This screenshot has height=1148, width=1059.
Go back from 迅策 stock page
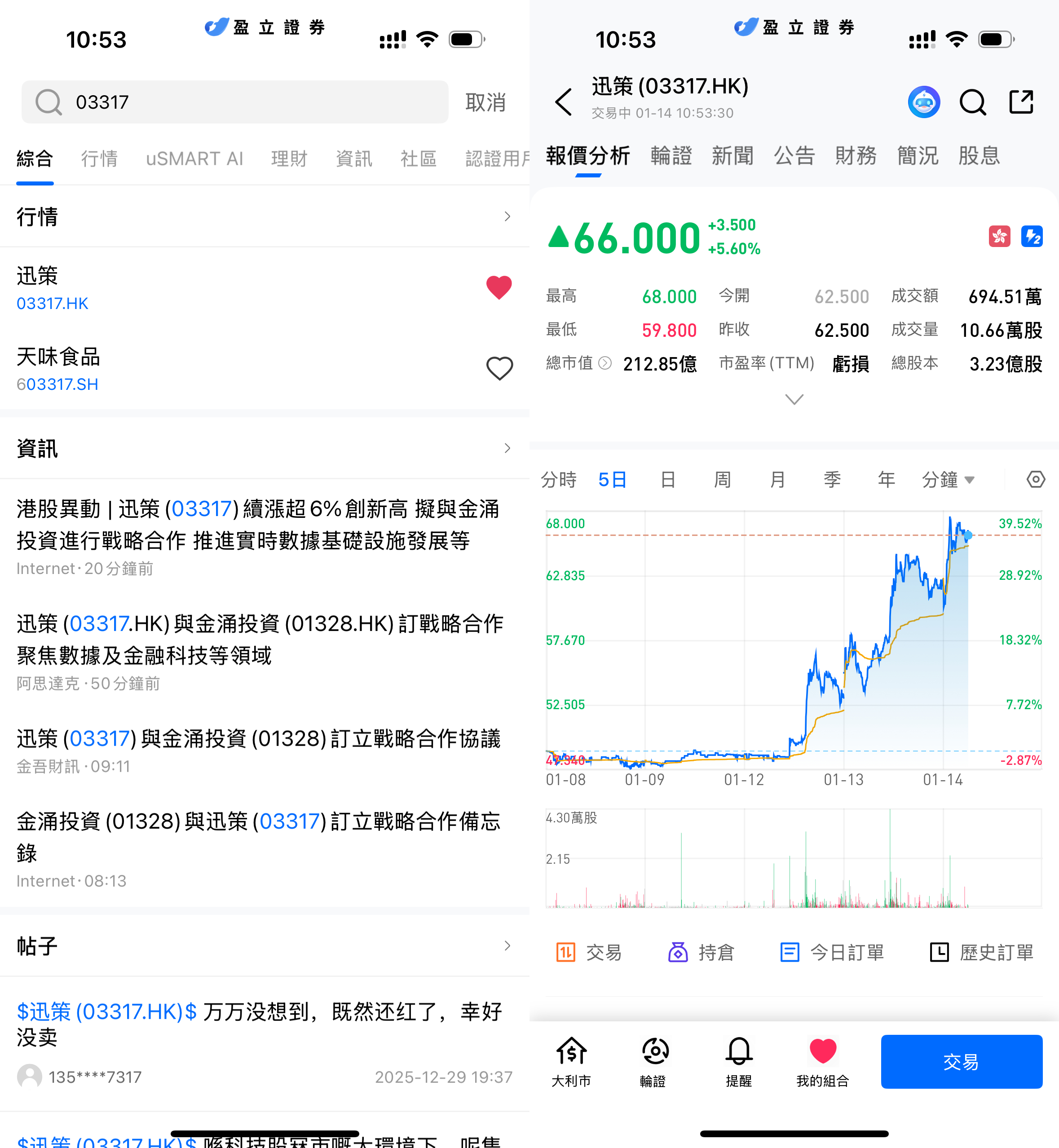(x=564, y=102)
